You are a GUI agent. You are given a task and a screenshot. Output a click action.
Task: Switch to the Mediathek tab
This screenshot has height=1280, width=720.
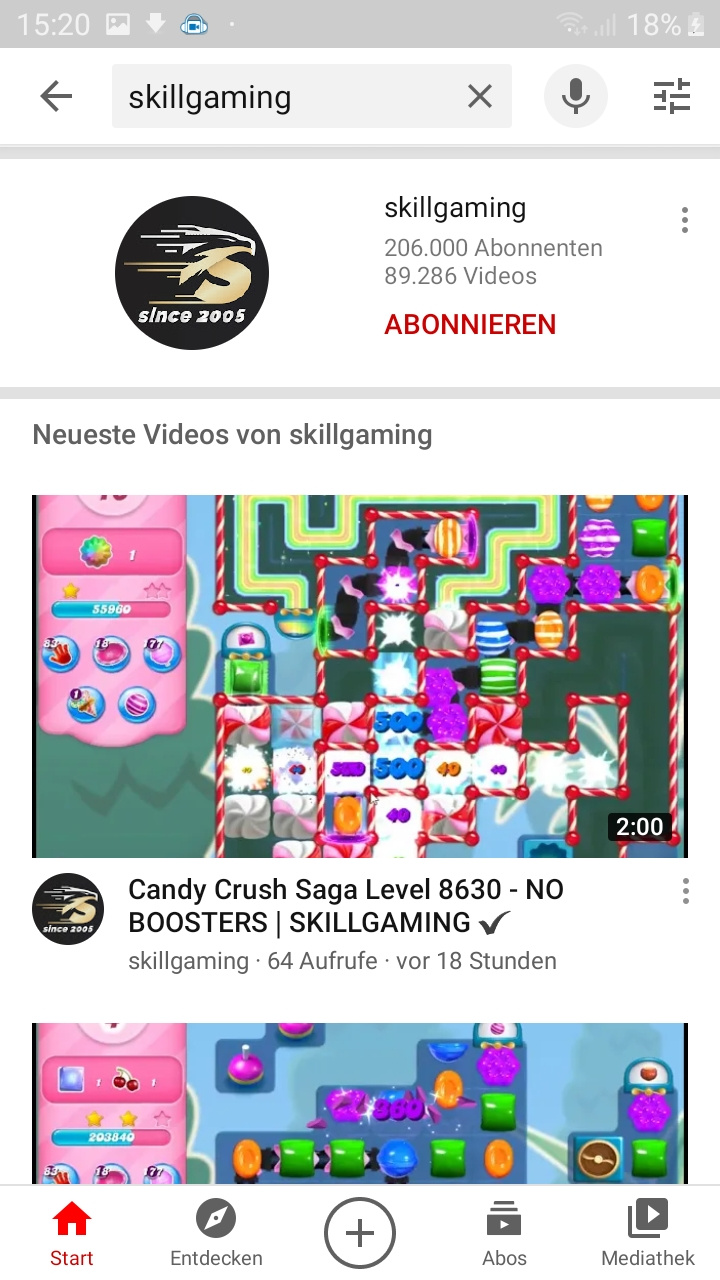point(648,1234)
